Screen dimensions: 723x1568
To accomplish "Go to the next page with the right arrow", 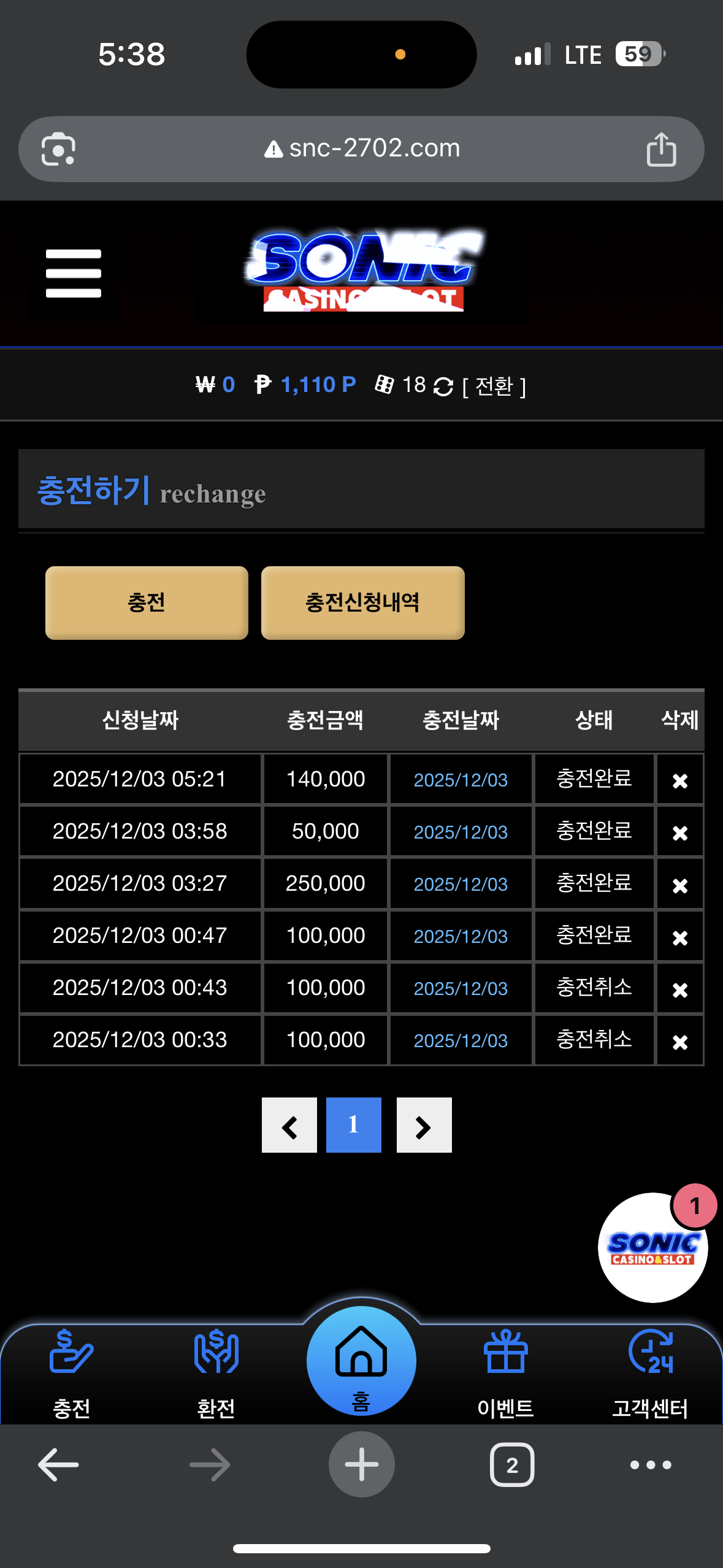I will (424, 1124).
